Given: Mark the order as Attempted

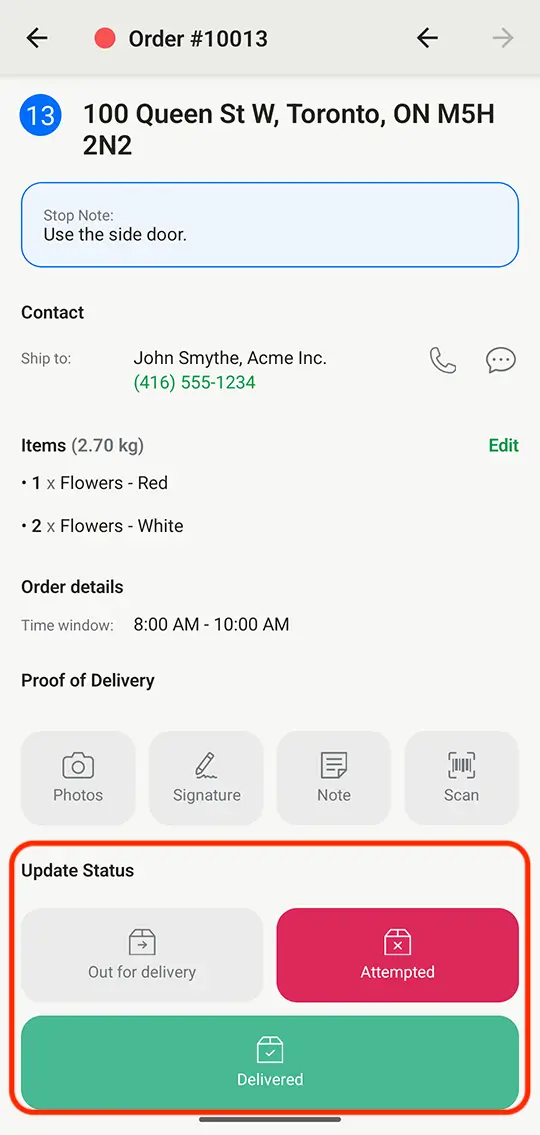Looking at the screenshot, I should click(x=397, y=955).
